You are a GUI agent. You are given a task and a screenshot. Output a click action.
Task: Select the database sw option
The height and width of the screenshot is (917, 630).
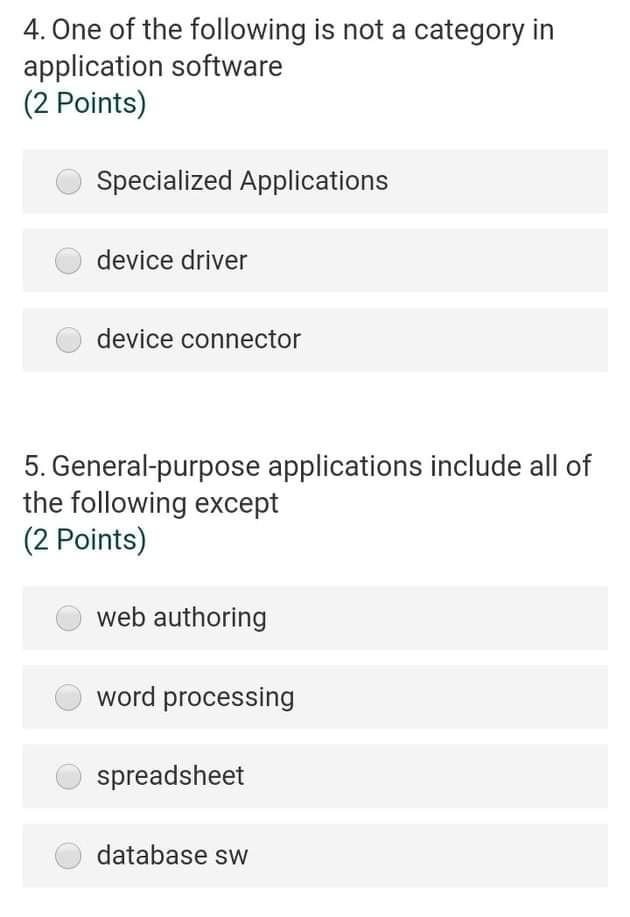click(69, 856)
